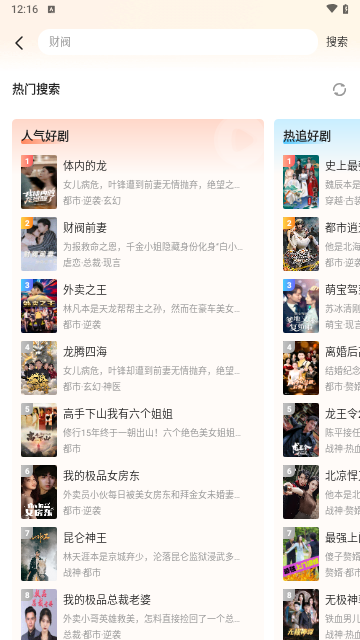This screenshot has width=360, height=640.
Task: Open the drama 体内的龙
Action: tap(138, 182)
